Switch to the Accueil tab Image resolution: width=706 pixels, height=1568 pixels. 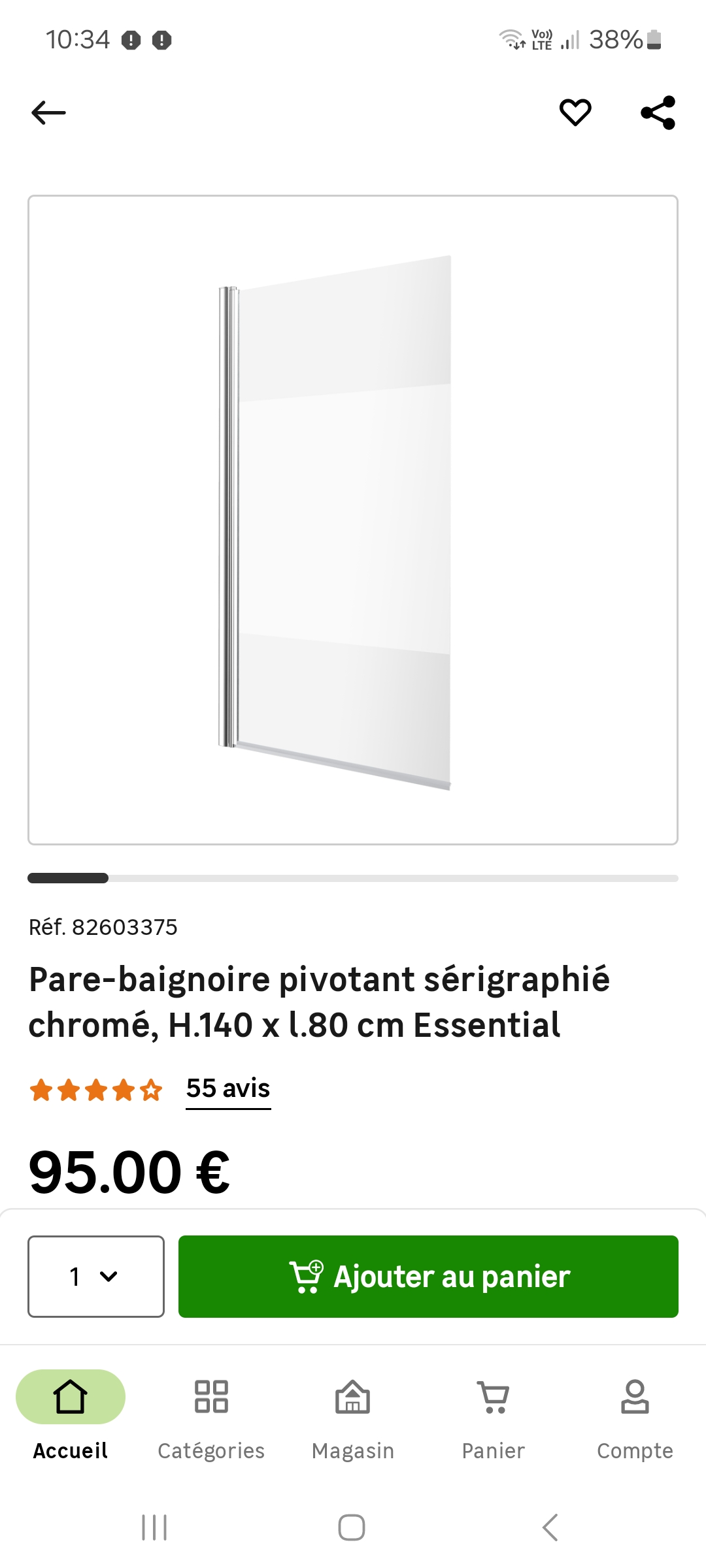point(71,1414)
